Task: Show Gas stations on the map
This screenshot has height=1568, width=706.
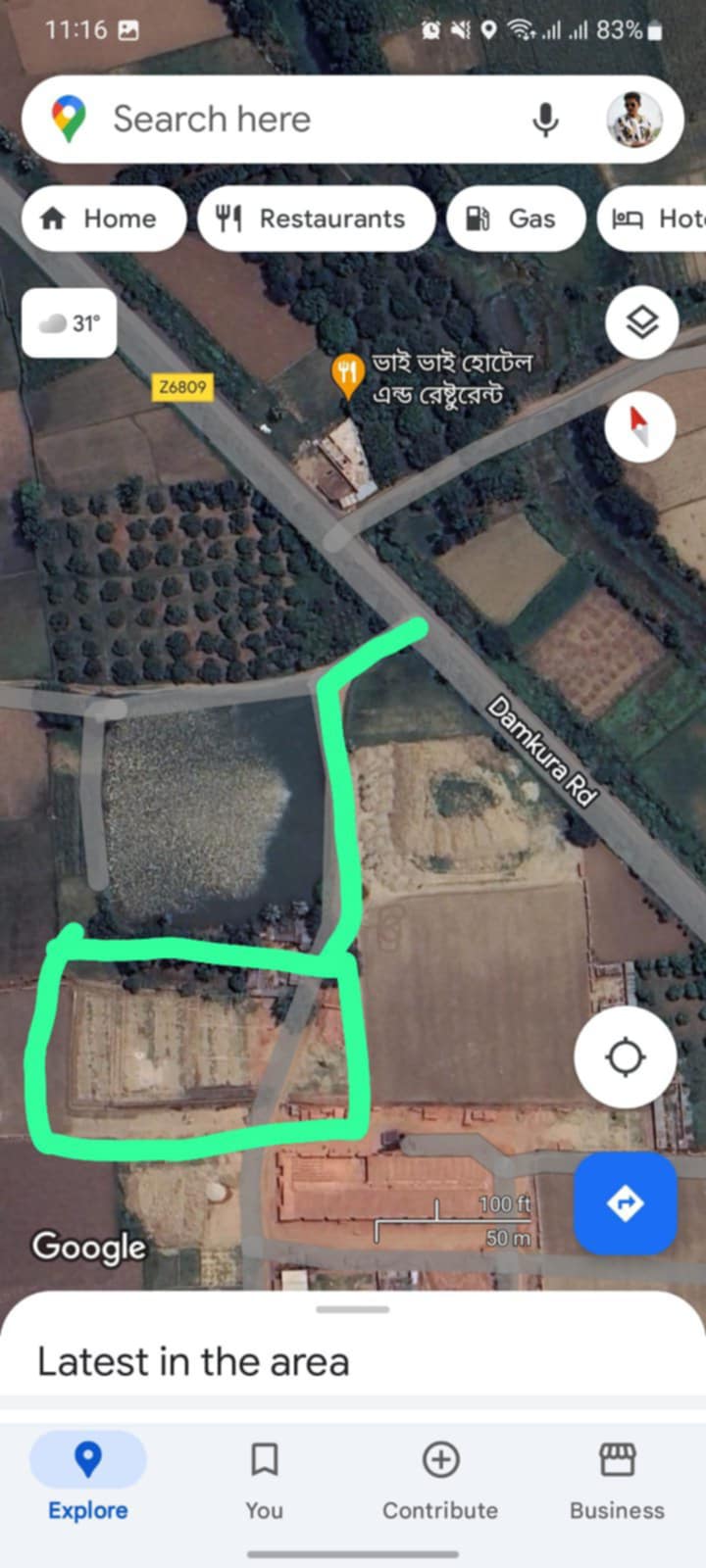Action: pyautogui.click(x=516, y=219)
